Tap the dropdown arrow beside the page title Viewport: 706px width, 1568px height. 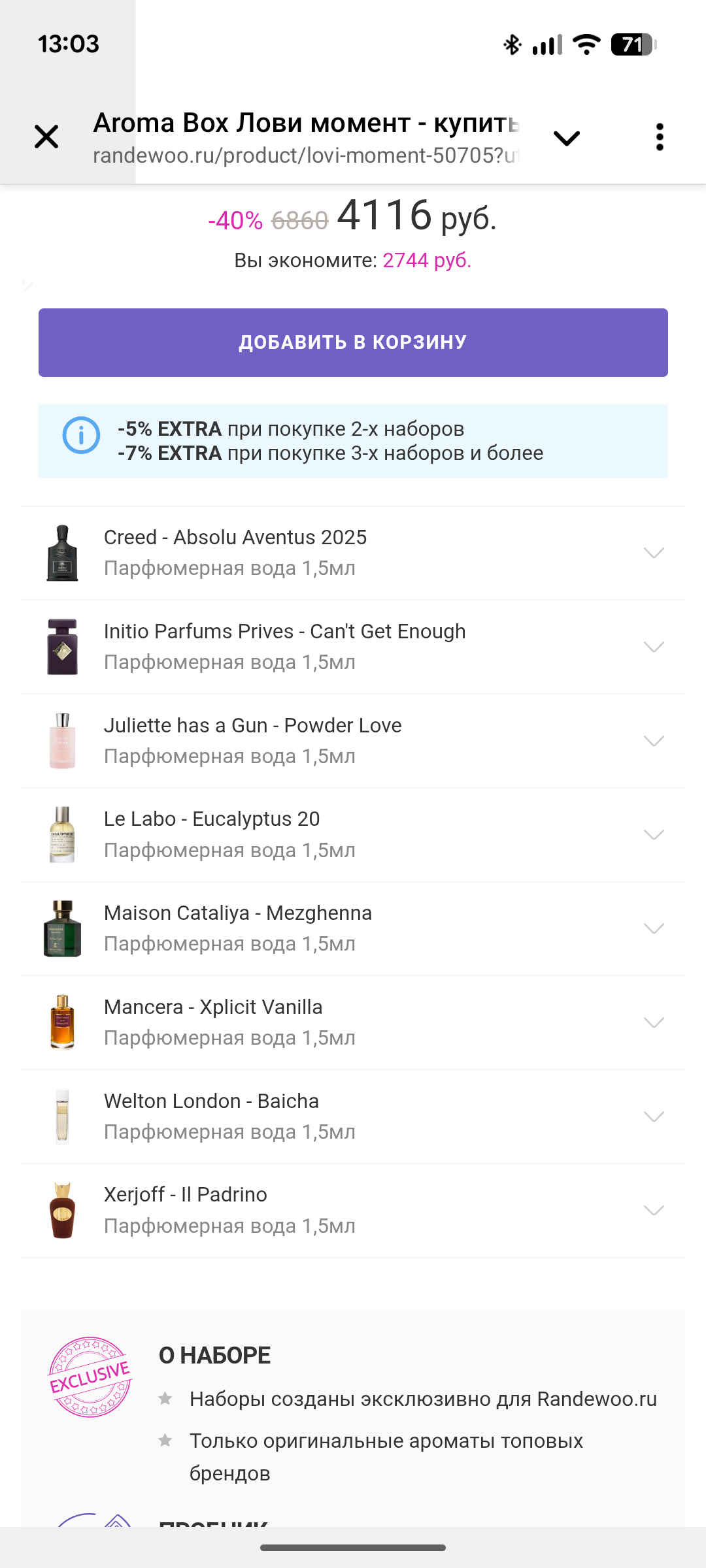(566, 138)
